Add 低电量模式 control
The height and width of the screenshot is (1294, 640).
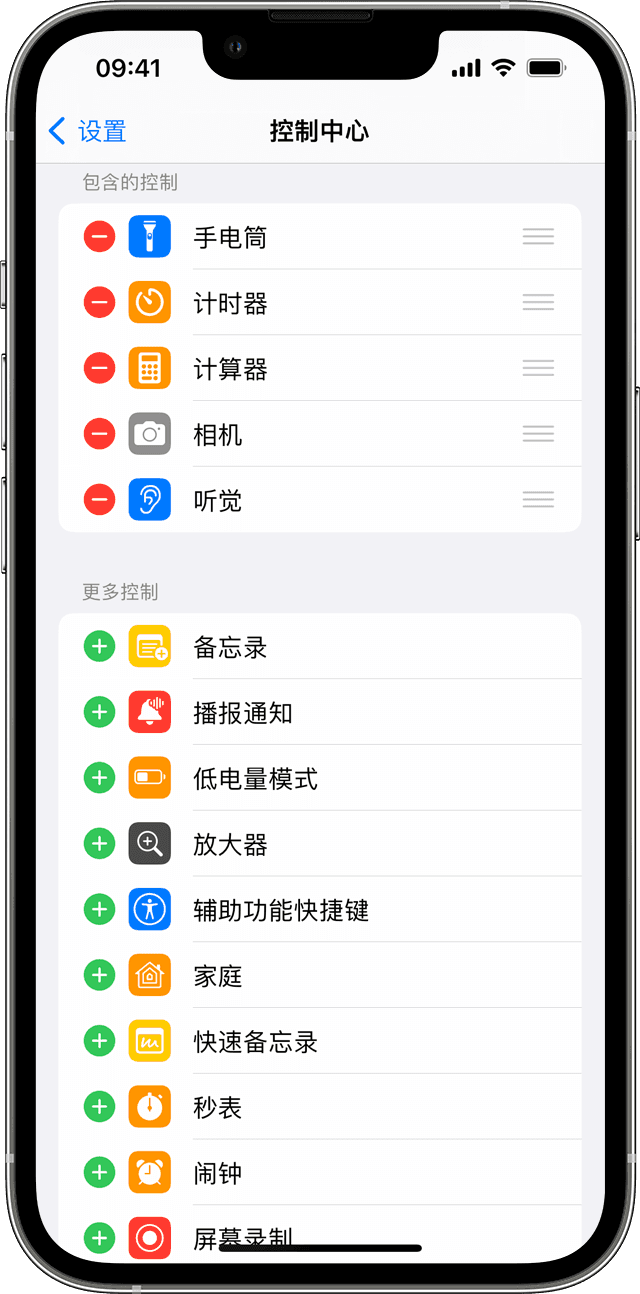pos(99,778)
